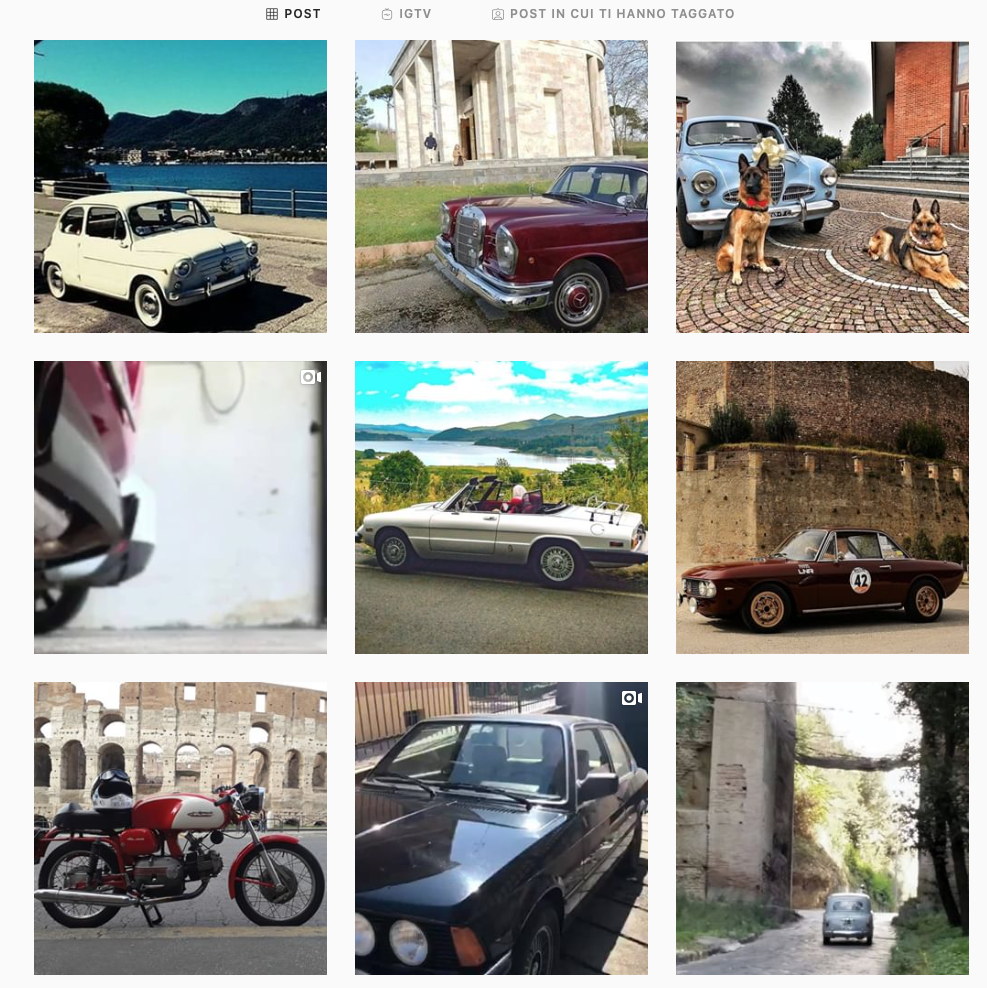Screen dimensions: 987x988
Task: Switch to the POST tab
Action: (x=293, y=14)
